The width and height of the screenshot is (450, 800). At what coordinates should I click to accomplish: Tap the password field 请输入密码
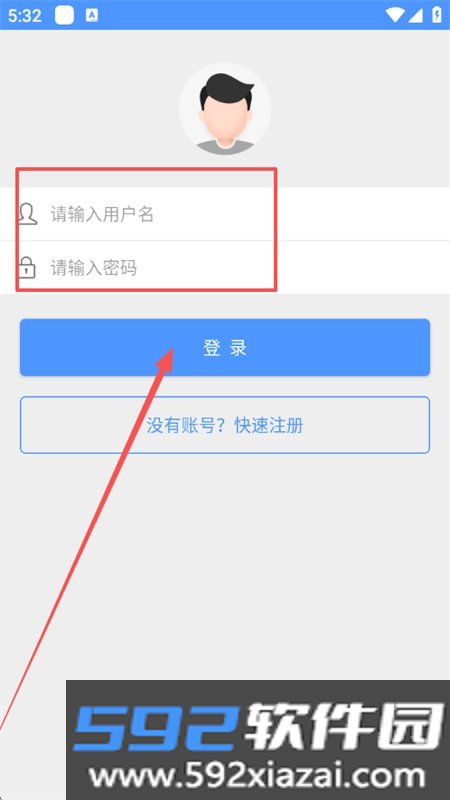click(x=225, y=267)
